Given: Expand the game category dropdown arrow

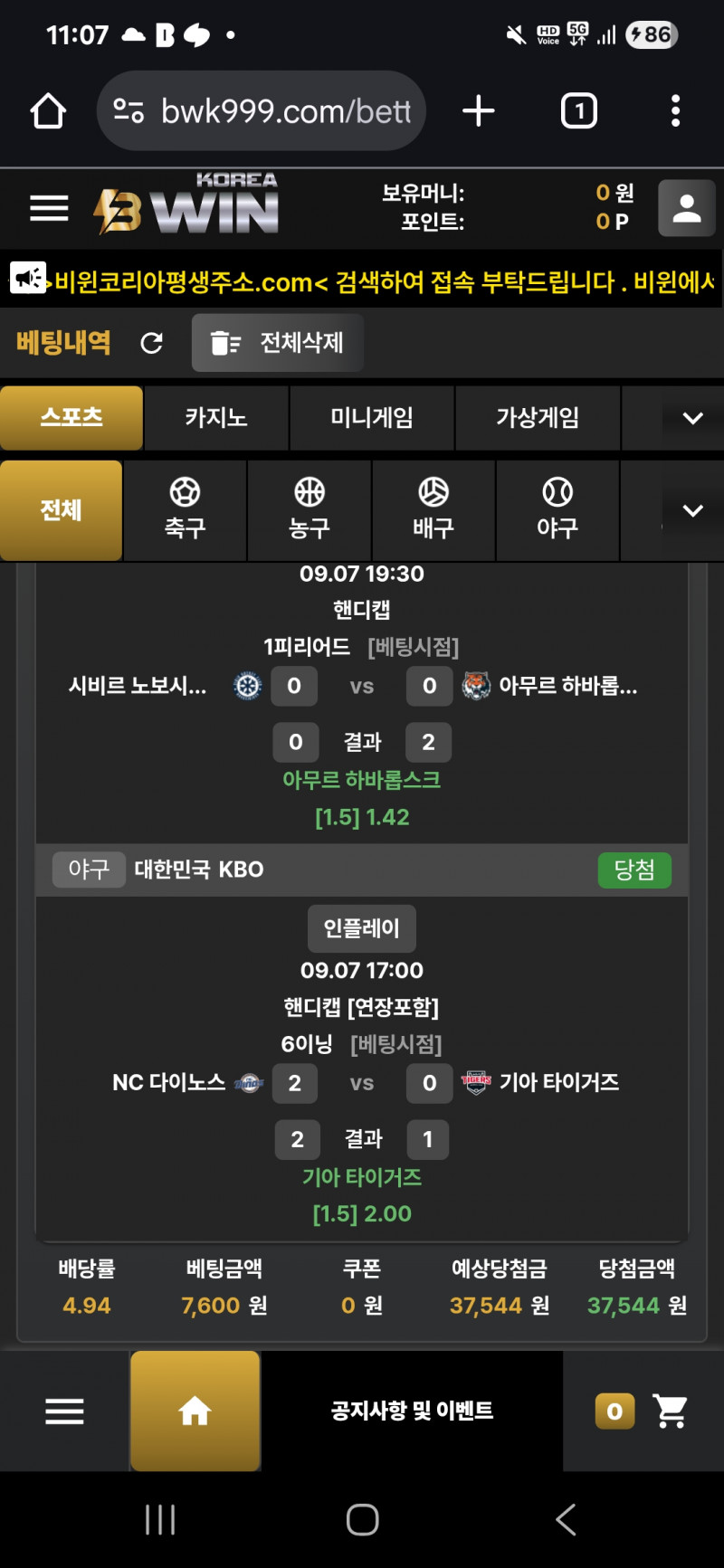Looking at the screenshot, I should point(692,418).
